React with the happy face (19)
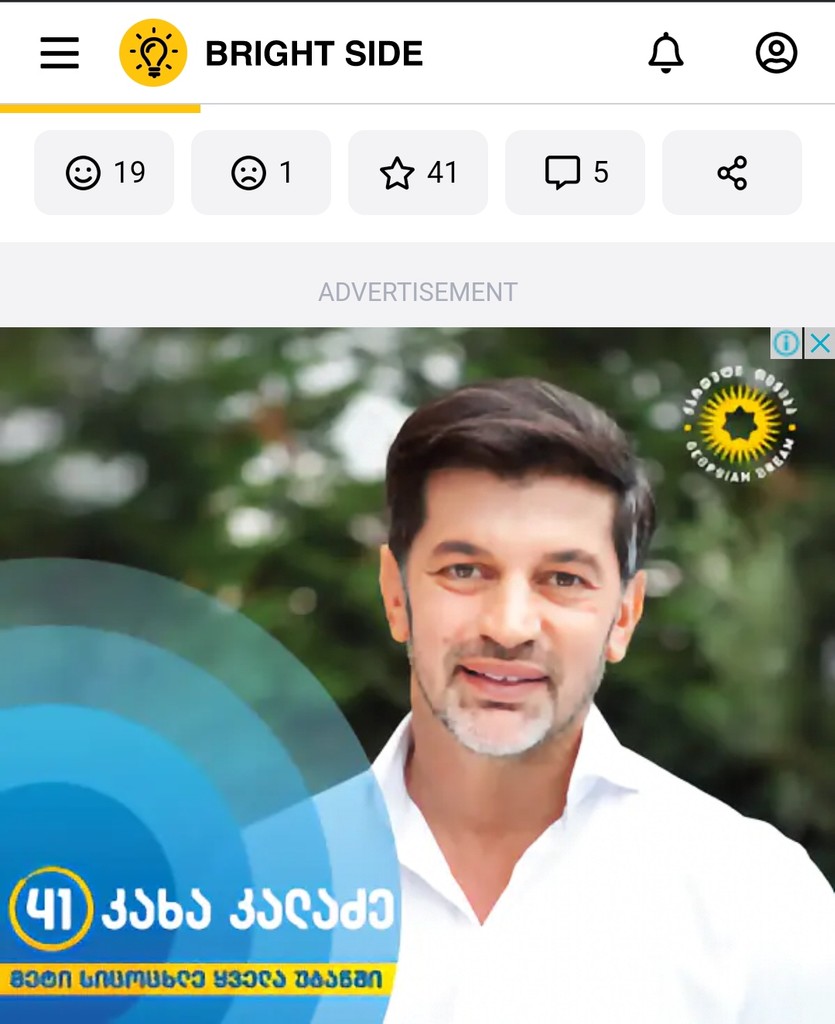This screenshot has width=835, height=1024. pos(104,173)
